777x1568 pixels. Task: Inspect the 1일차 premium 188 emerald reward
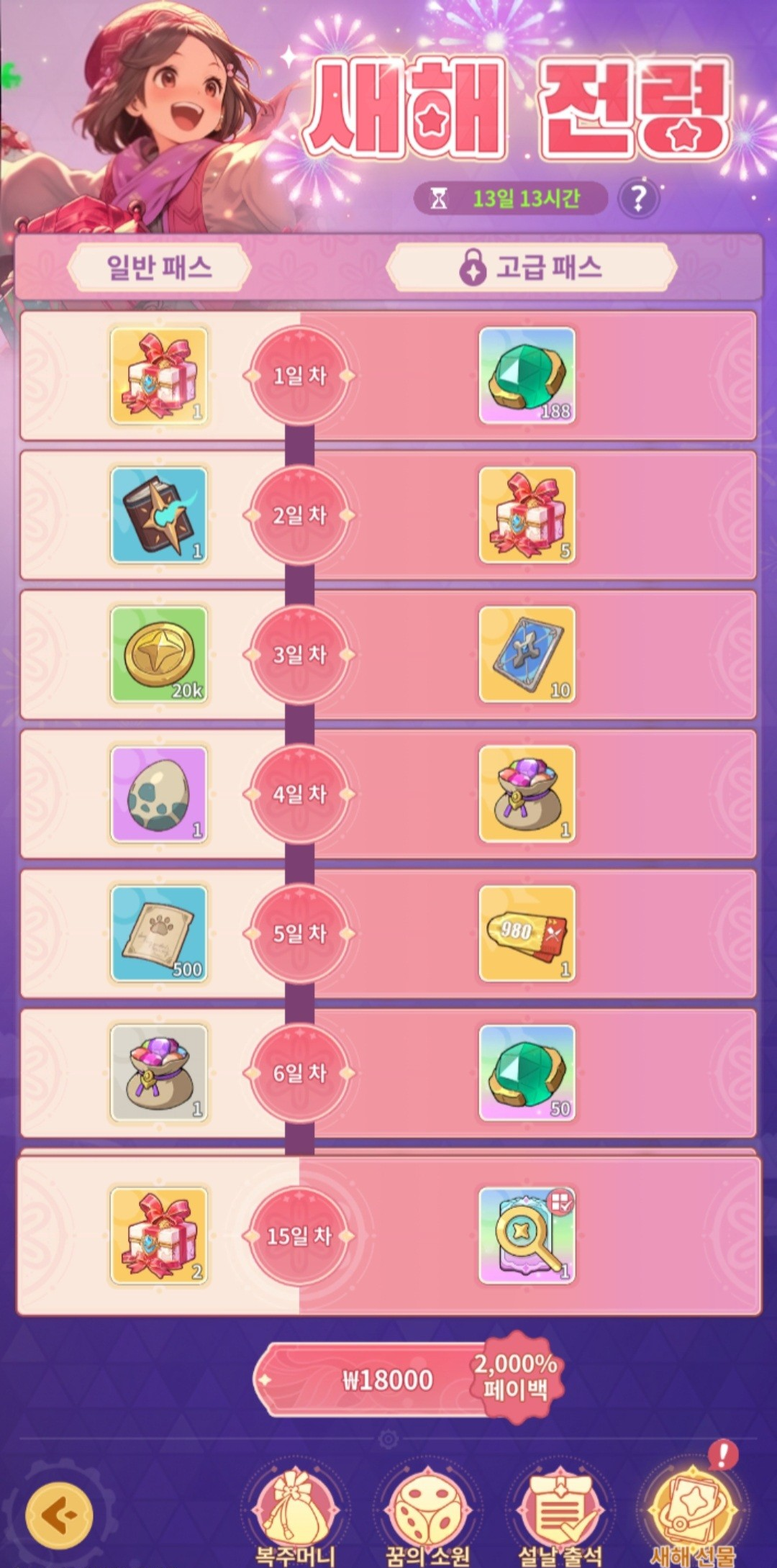point(527,376)
